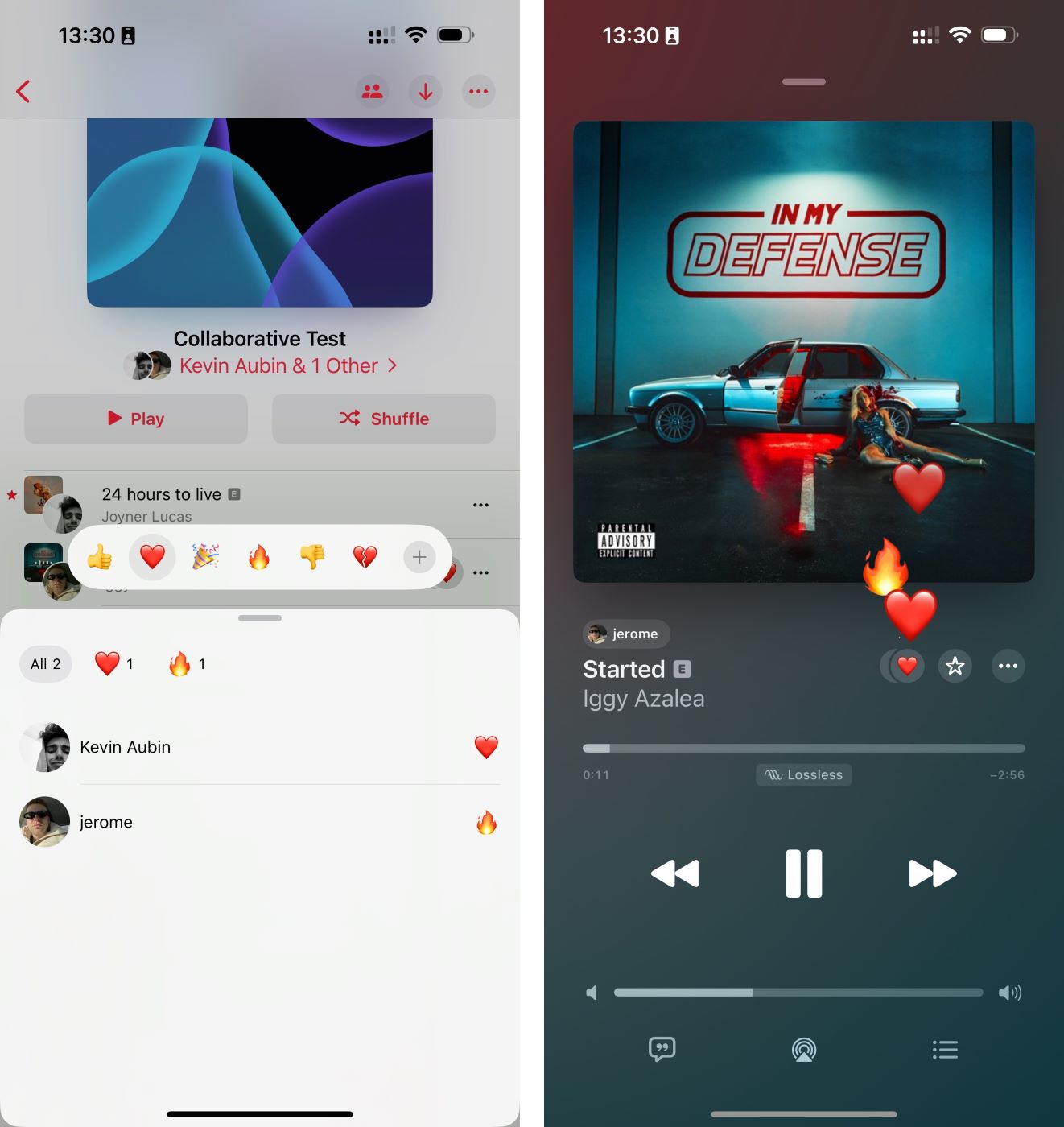This screenshot has height=1127, width=1064.
Task: Rewind to the previous track
Action: coord(674,873)
